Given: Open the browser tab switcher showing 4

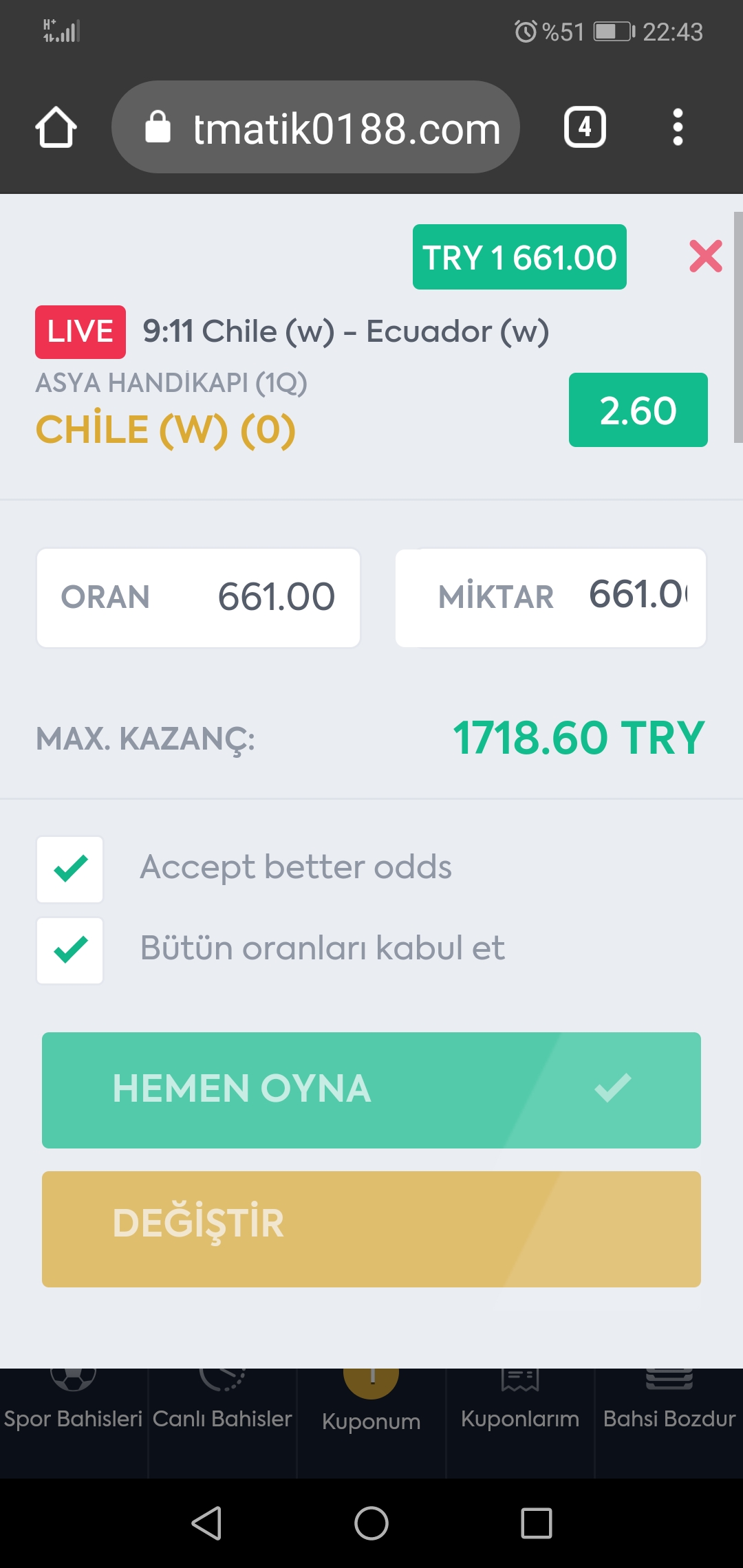Looking at the screenshot, I should 585,127.
